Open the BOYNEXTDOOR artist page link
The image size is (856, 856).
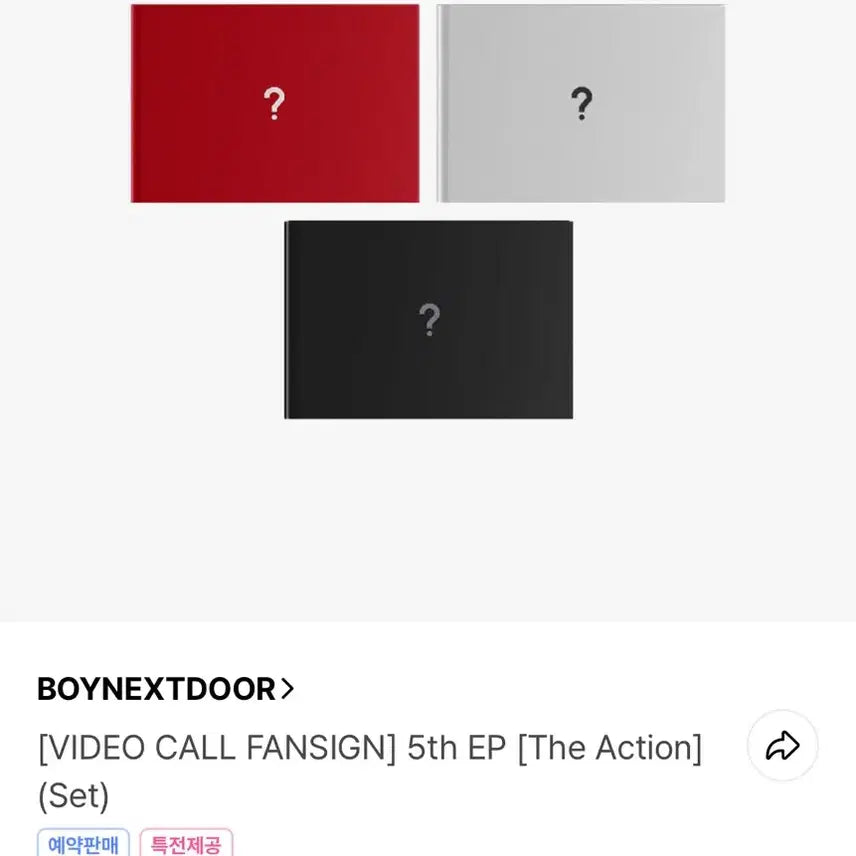(165, 689)
